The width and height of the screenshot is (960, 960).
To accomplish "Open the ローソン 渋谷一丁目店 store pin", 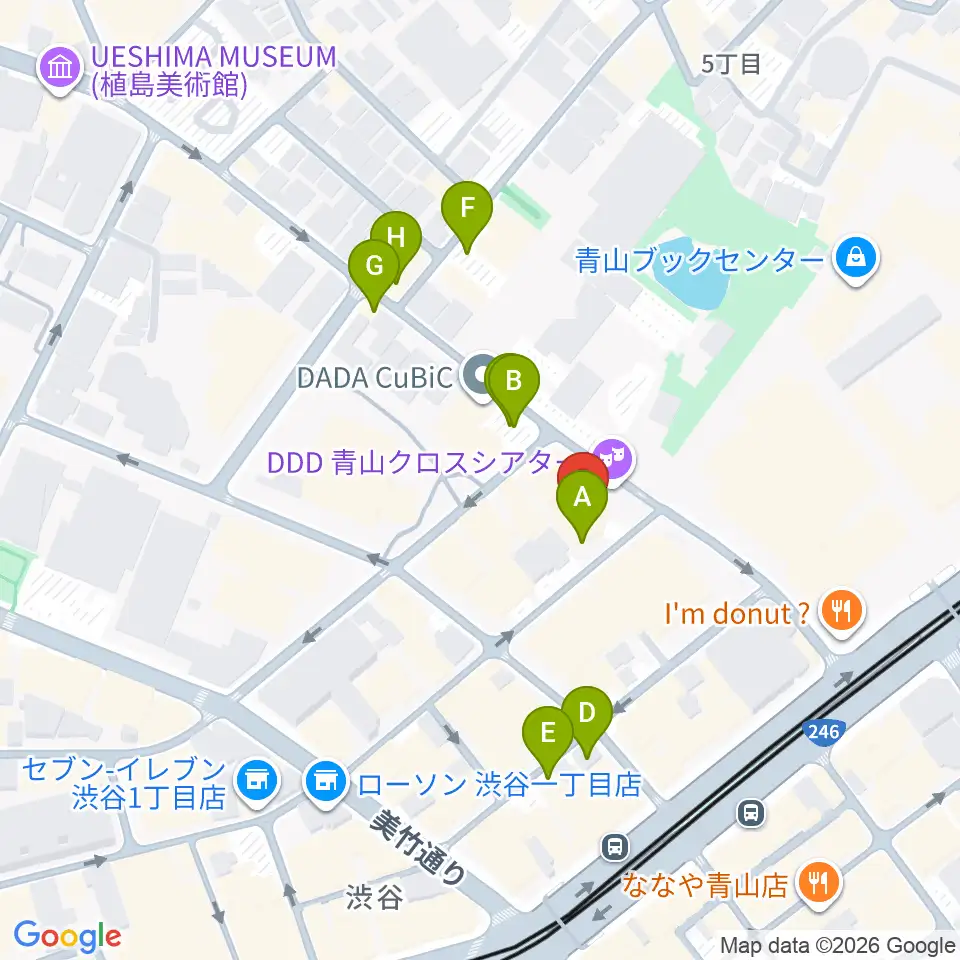I will tap(326, 782).
